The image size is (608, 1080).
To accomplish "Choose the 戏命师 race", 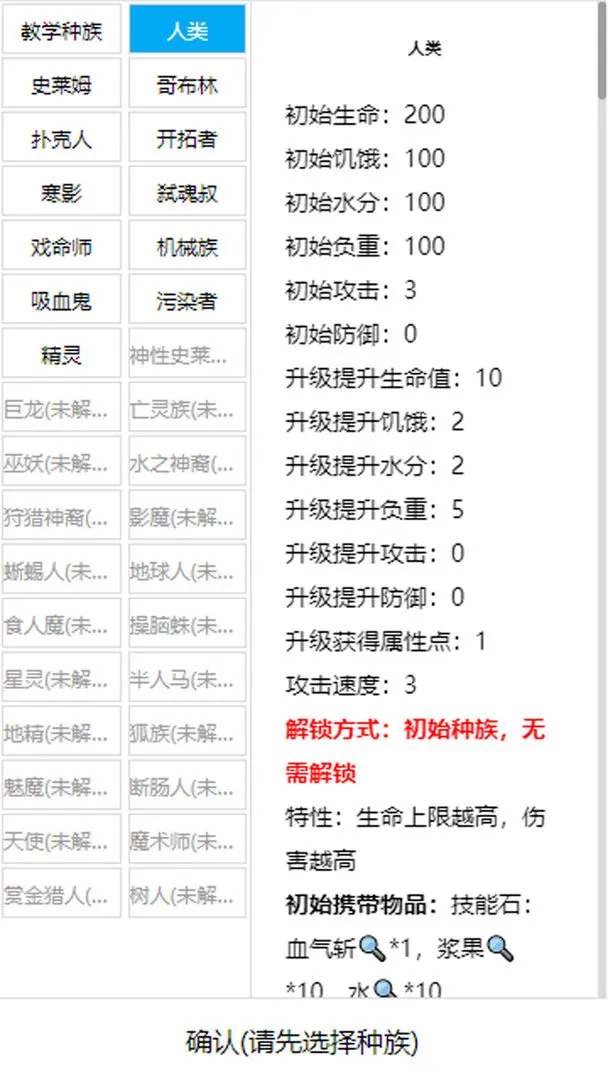I will click(61, 246).
